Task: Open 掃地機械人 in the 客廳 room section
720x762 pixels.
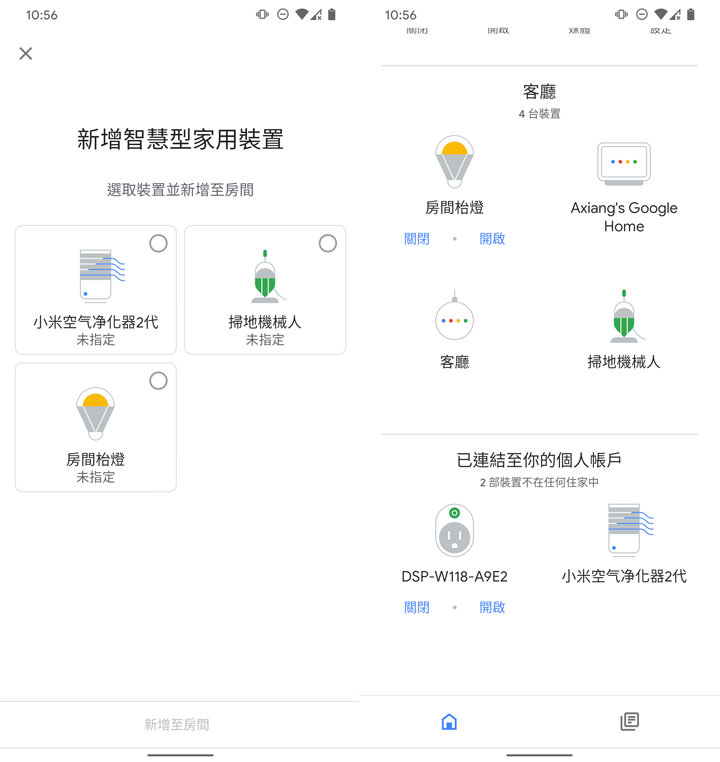Action: pyautogui.click(x=624, y=330)
